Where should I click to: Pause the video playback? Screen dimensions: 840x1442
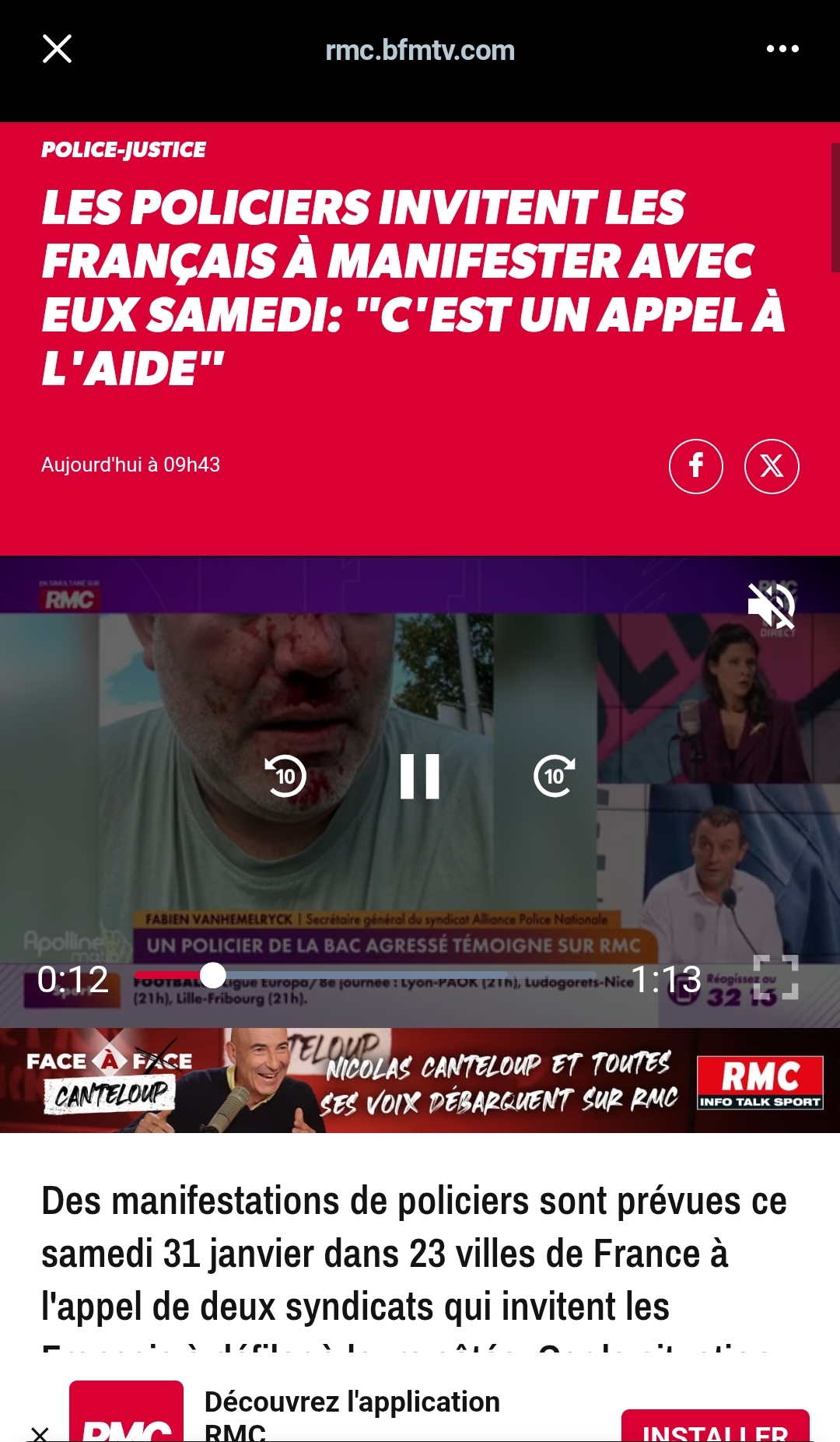420,776
